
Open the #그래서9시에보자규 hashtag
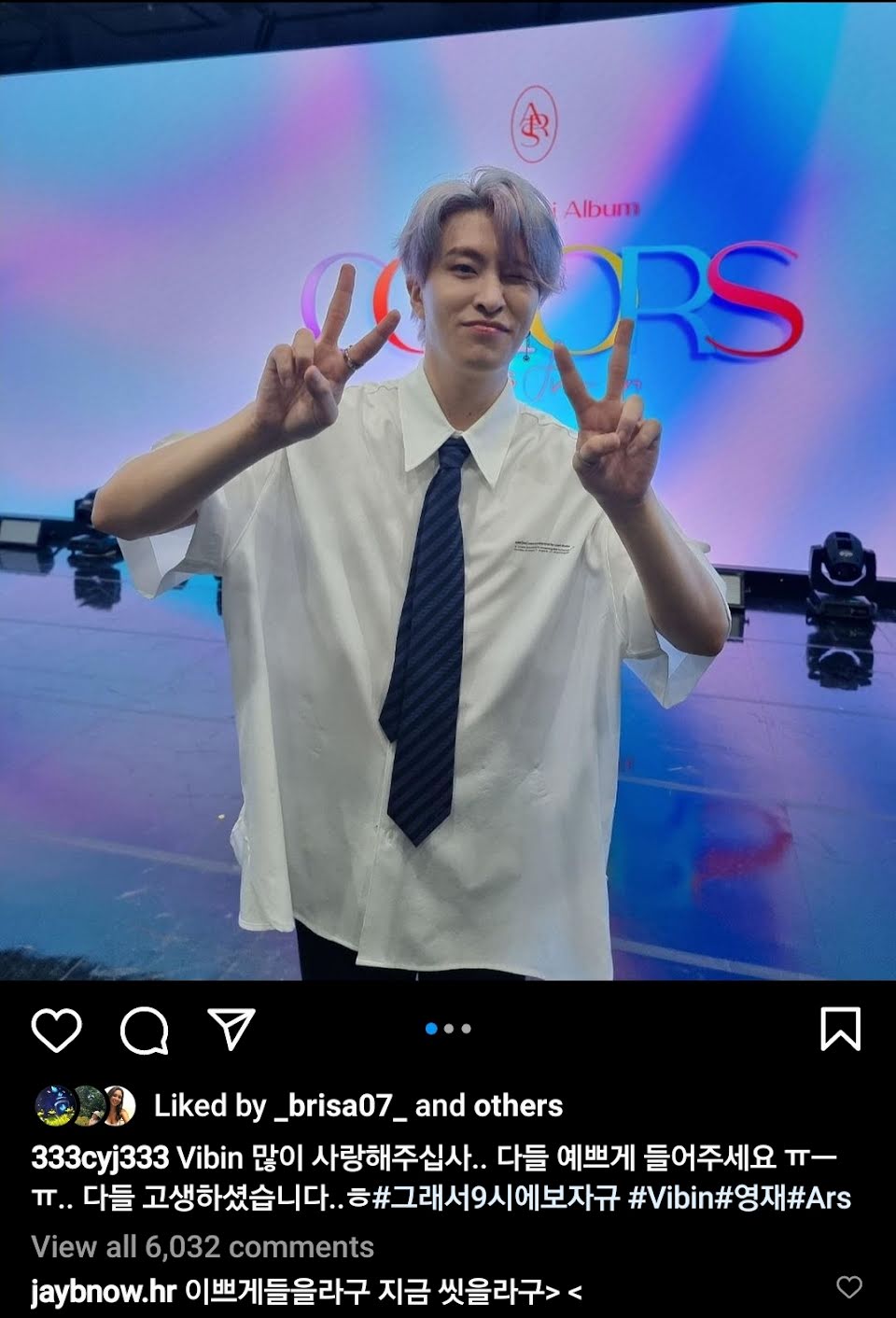coord(496,1198)
